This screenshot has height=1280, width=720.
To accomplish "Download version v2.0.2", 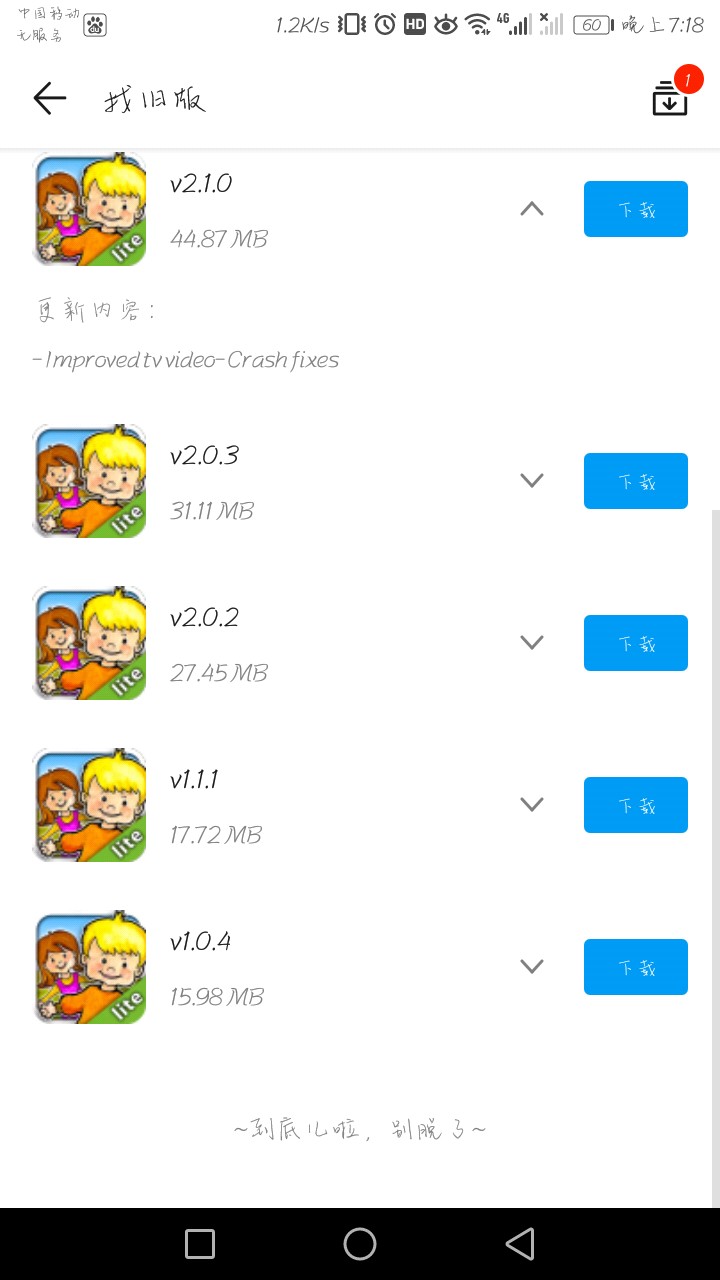I will 635,643.
